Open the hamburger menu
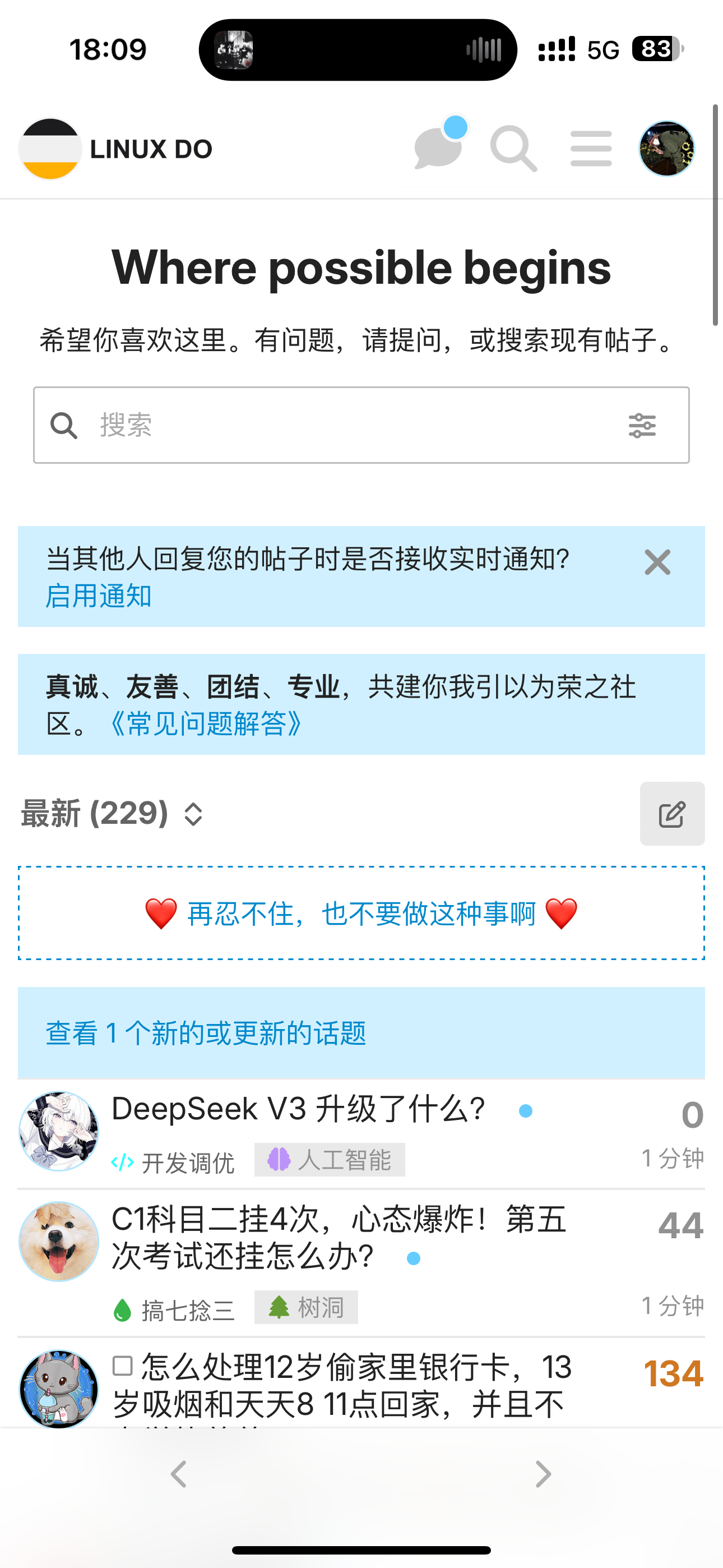The width and height of the screenshot is (723, 1568). 591,148
